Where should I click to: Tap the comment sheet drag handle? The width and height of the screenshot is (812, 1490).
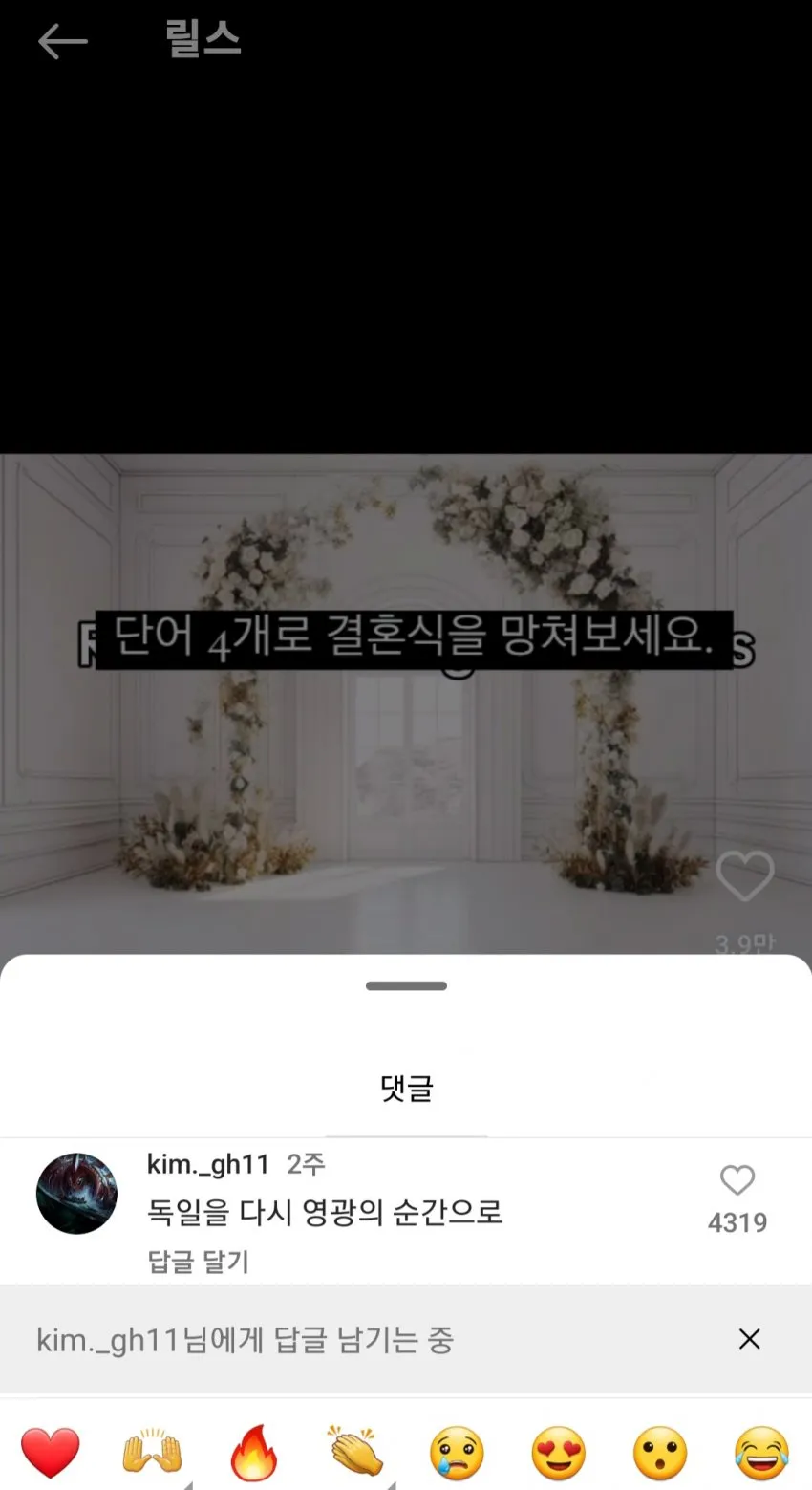(406, 986)
